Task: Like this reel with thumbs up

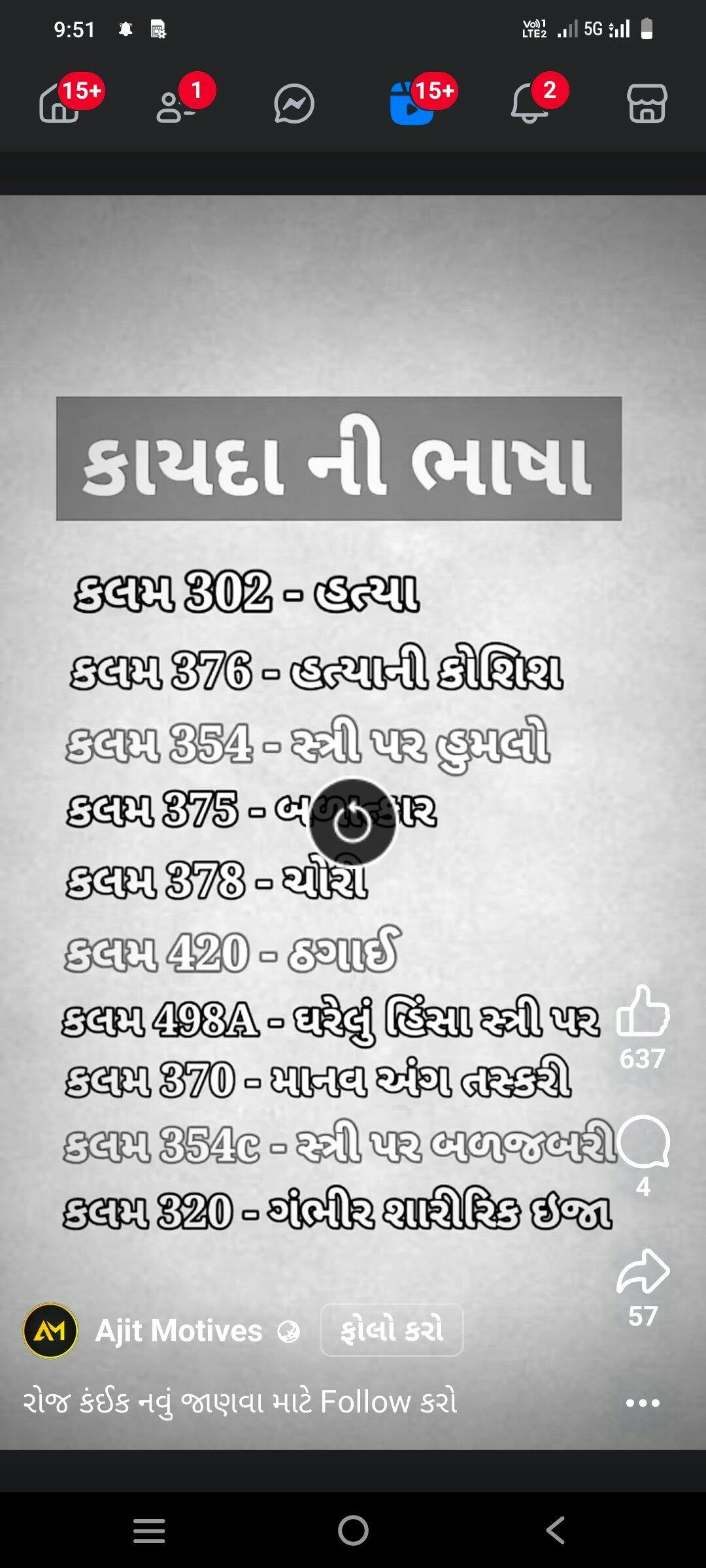Action: pos(643,1011)
